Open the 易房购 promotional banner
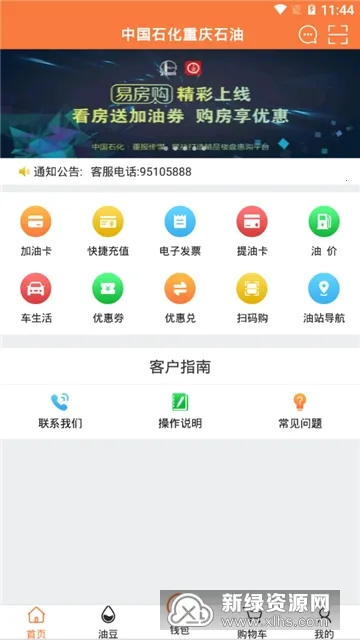Screen dimensions: 360x640 (x=180, y=104)
